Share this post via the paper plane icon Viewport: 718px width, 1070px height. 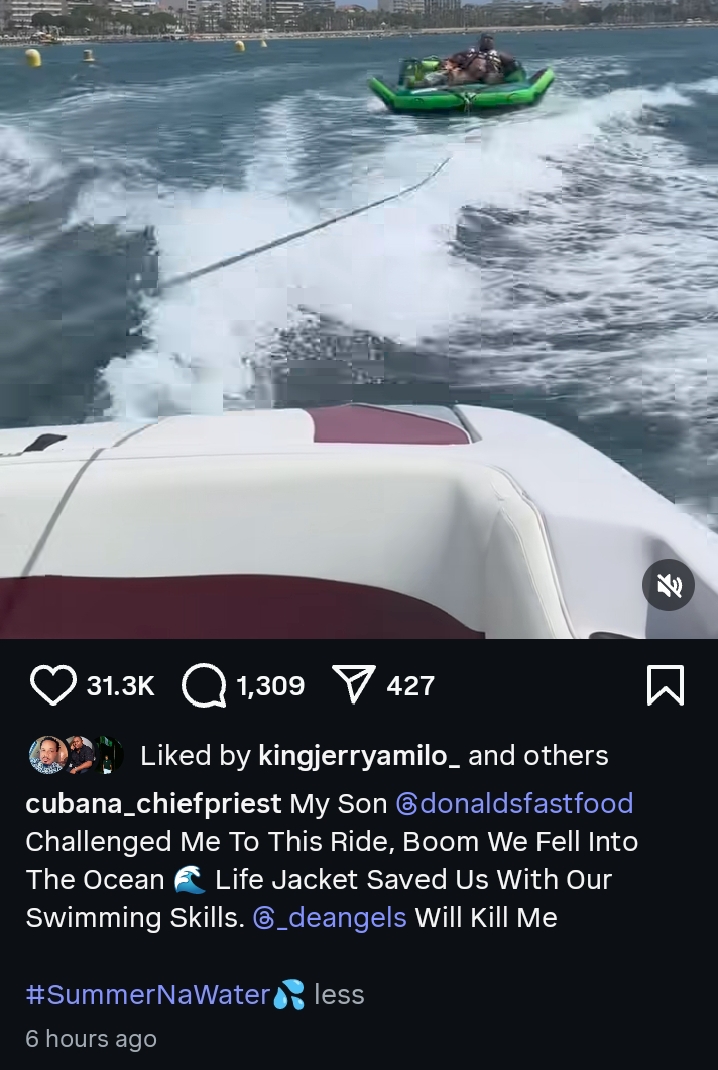pos(352,686)
